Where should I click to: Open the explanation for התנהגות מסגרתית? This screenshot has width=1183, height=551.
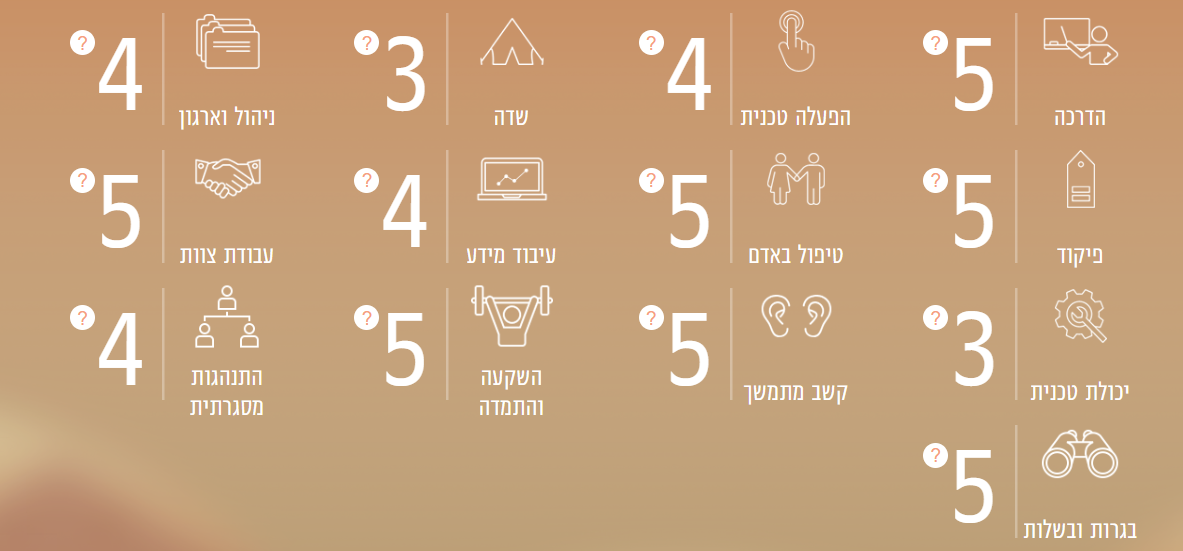point(83,318)
